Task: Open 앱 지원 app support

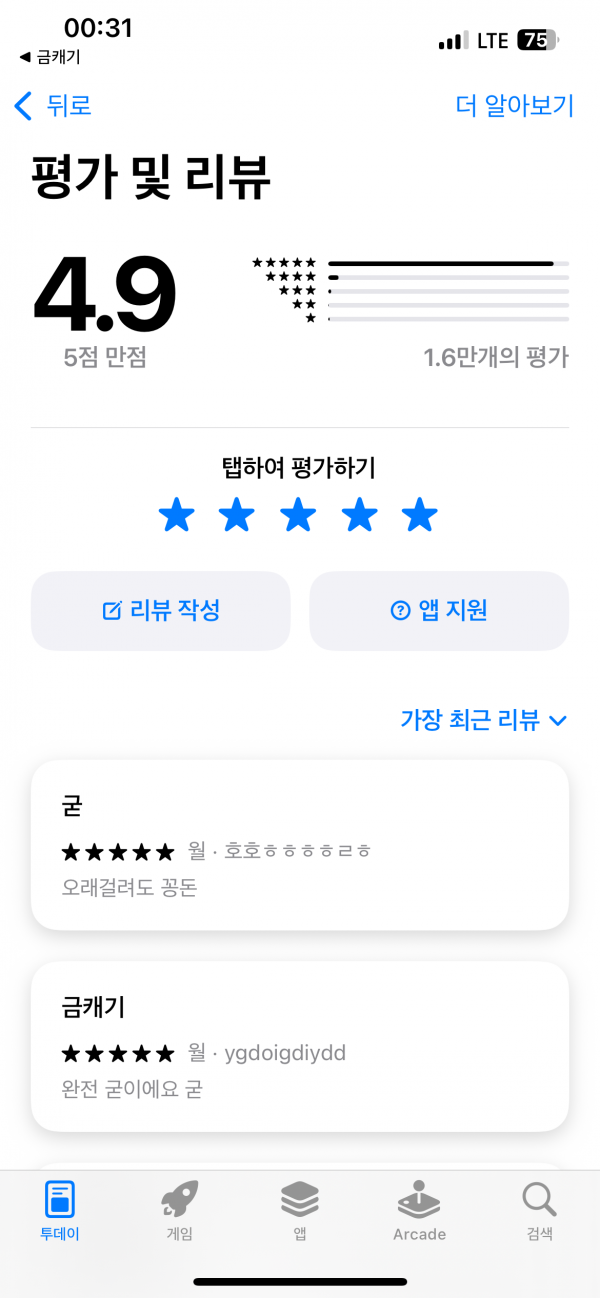Action: (439, 610)
